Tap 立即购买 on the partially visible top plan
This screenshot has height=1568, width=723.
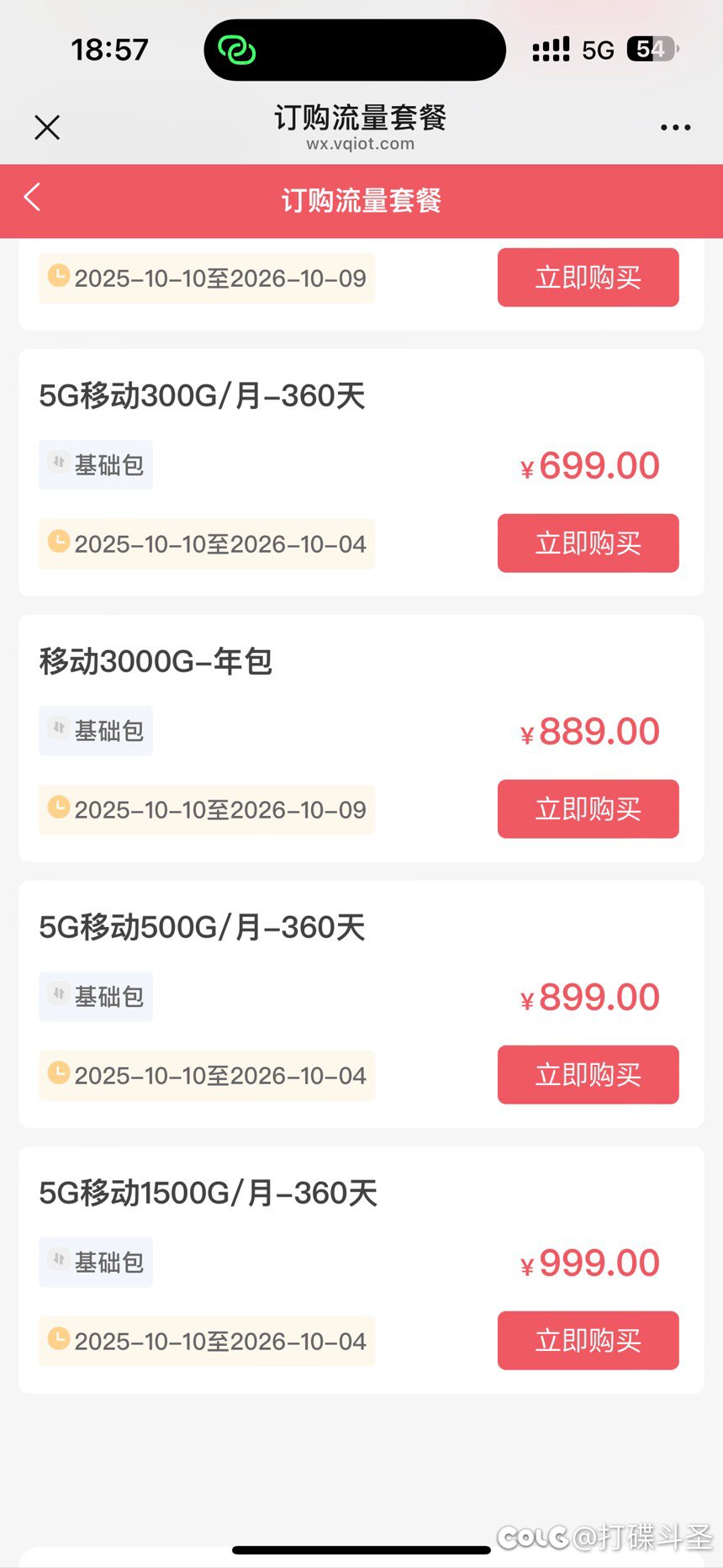[x=588, y=278]
